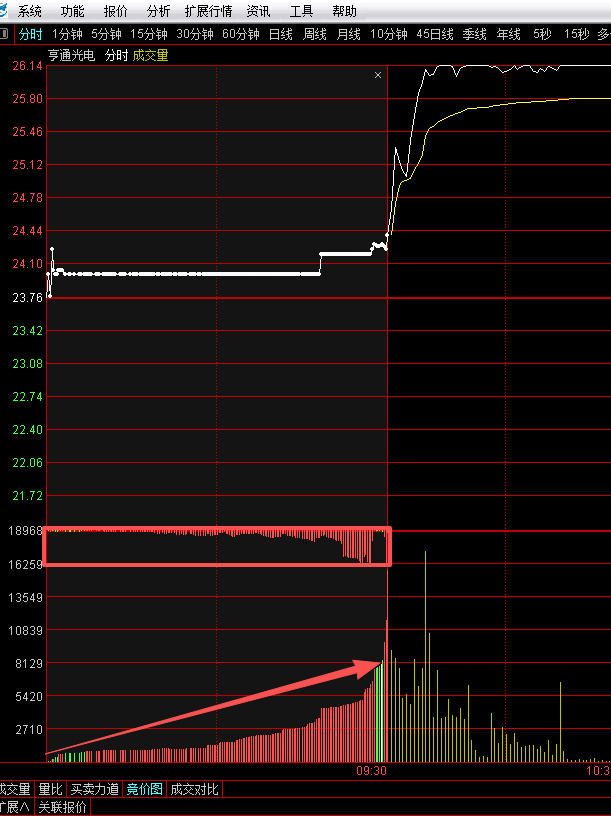This screenshot has width=611, height=816.
Task: Switch to the 季线 quarterly chart
Action: [x=474, y=34]
